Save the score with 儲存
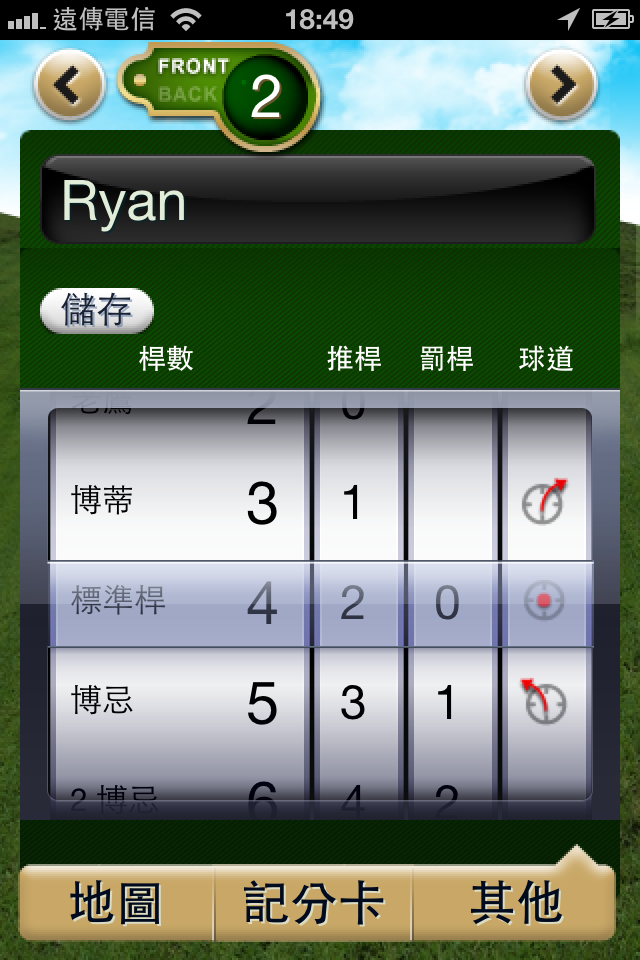 pyautogui.click(x=97, y=311)
